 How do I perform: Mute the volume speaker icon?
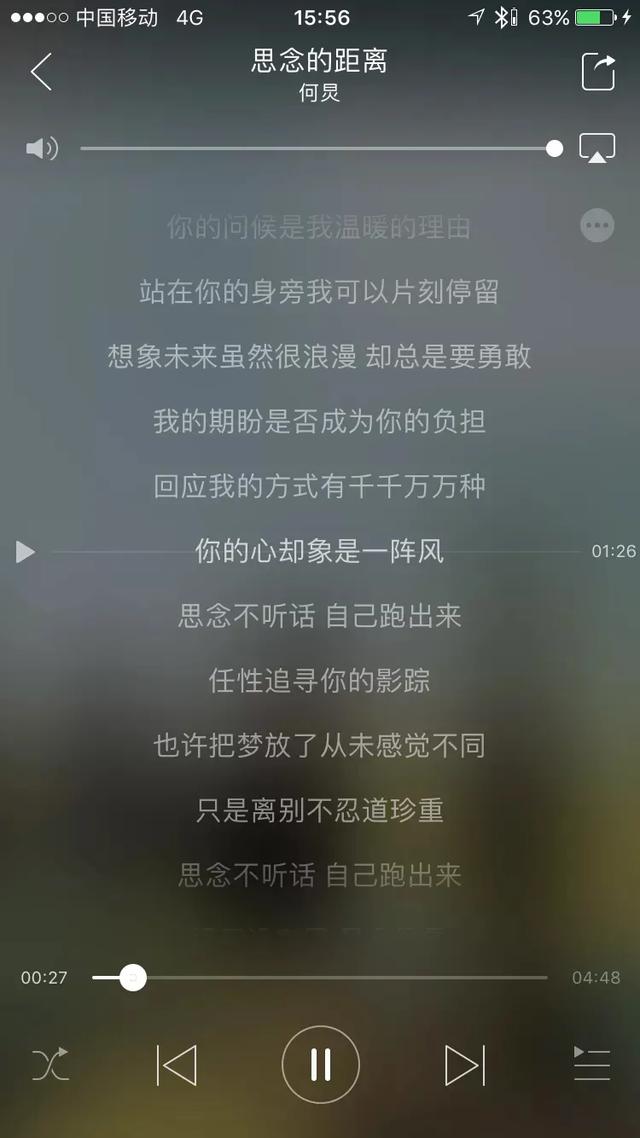click(41, 149)
